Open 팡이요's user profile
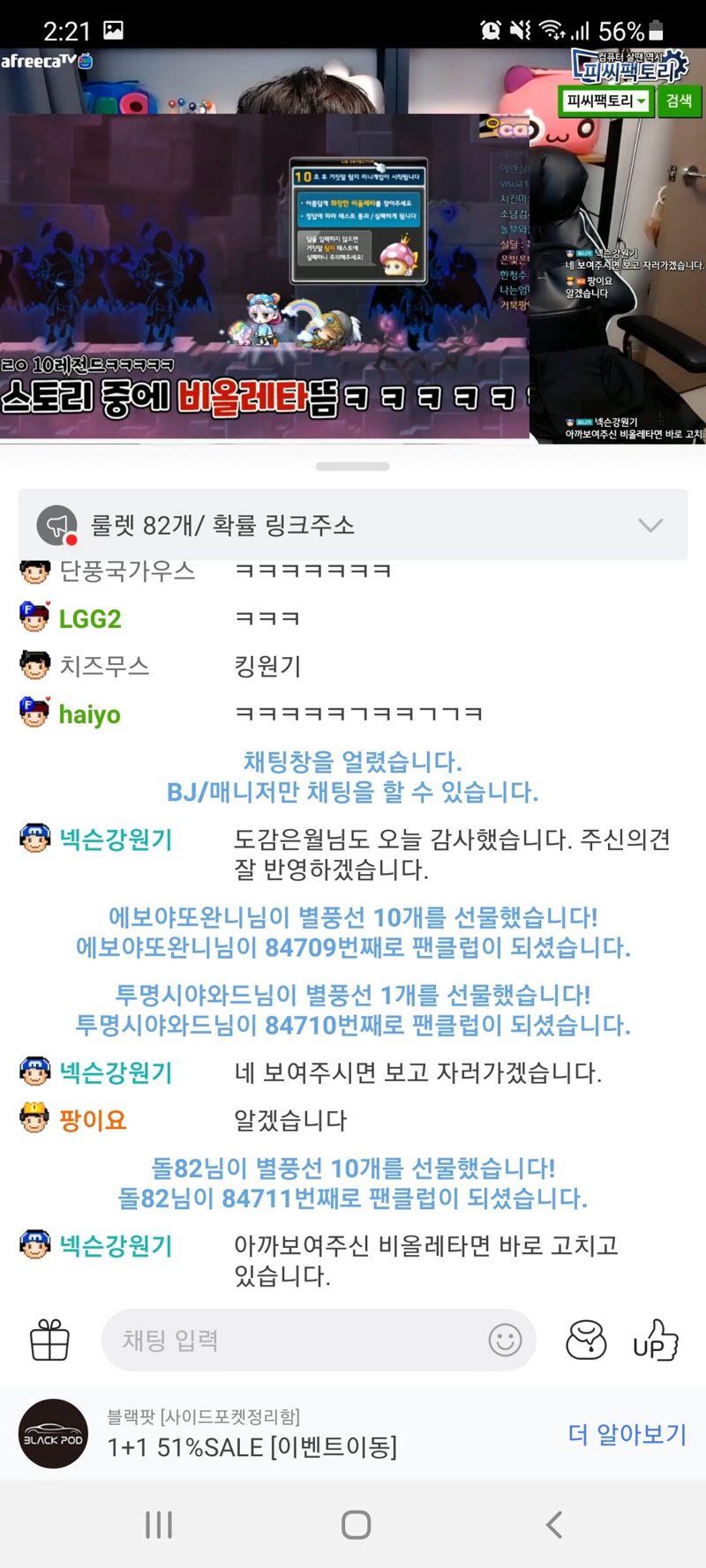Image resolution: width=706 pixels, height=1568 pixels. pos(93,1120)
